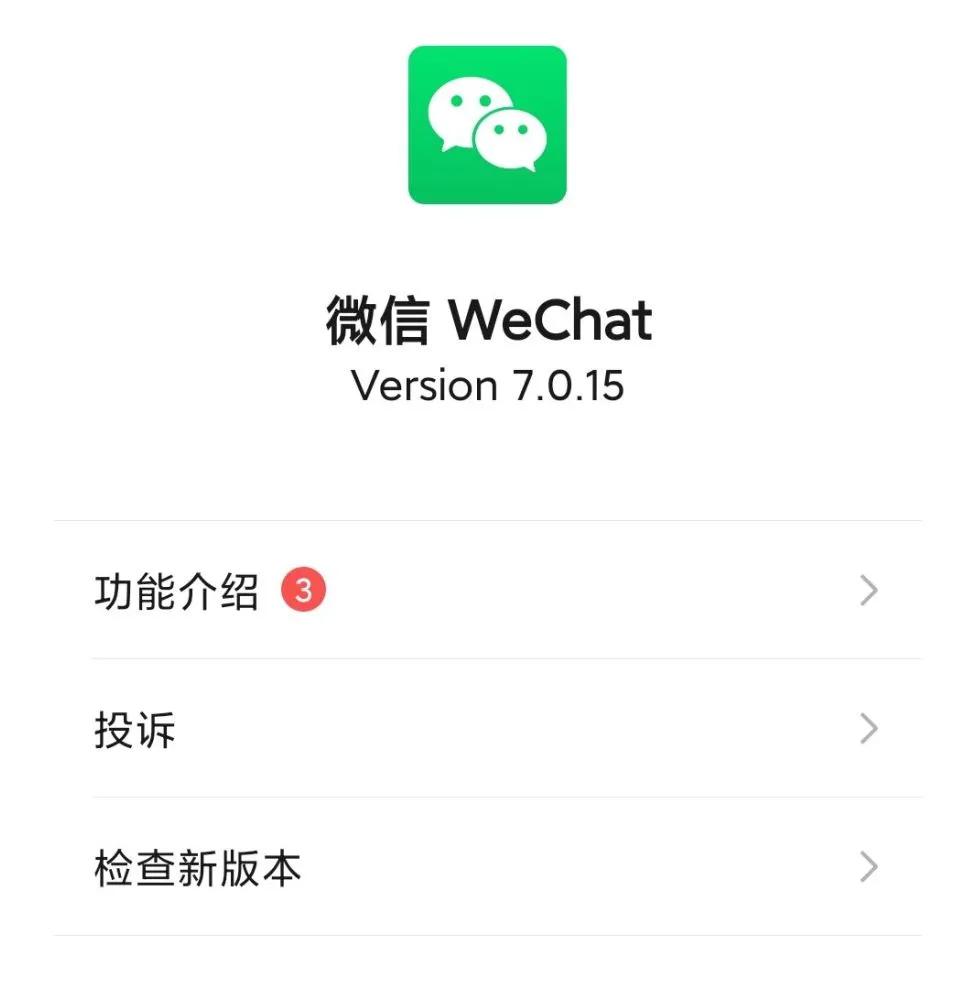Tap the 检查新版本 label text
This screenshot has height=999, width=973.
[197, 868]
